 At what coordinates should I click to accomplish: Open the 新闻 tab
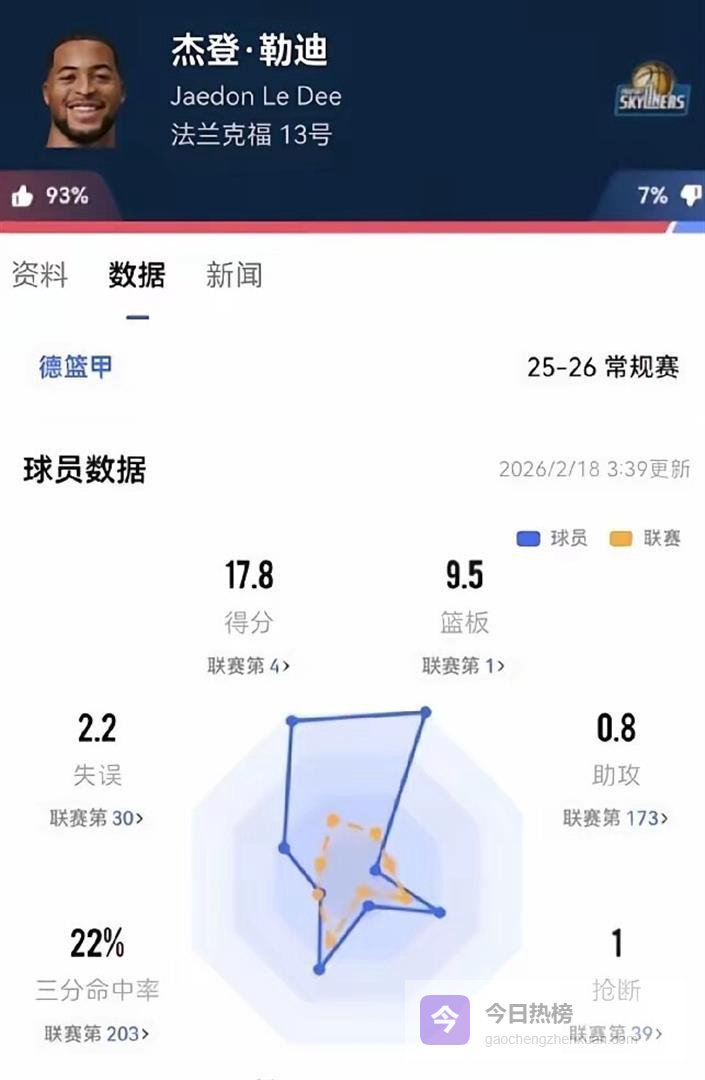point(234,275)
